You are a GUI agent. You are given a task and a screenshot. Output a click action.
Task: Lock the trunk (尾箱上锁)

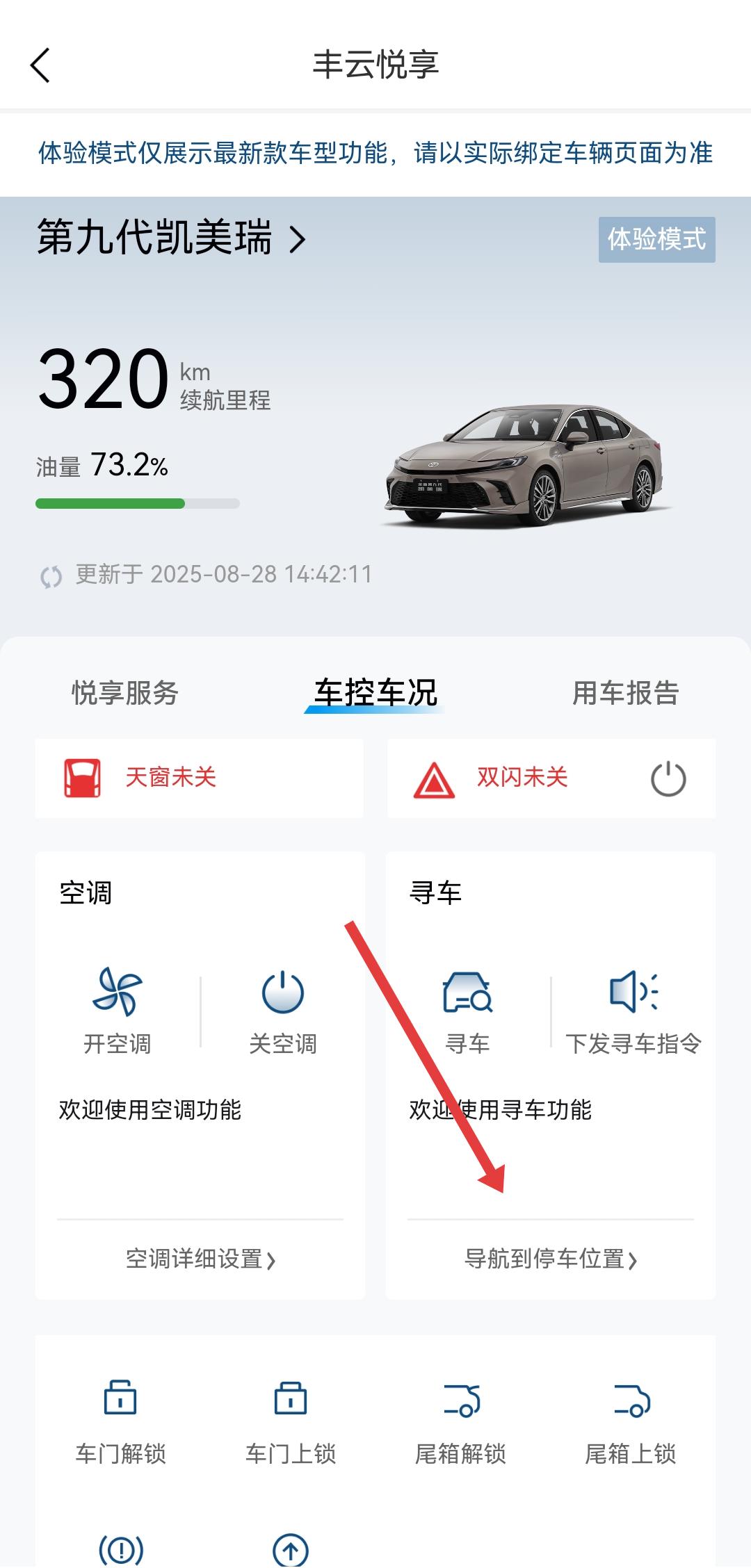click(x=631, y=1418)
